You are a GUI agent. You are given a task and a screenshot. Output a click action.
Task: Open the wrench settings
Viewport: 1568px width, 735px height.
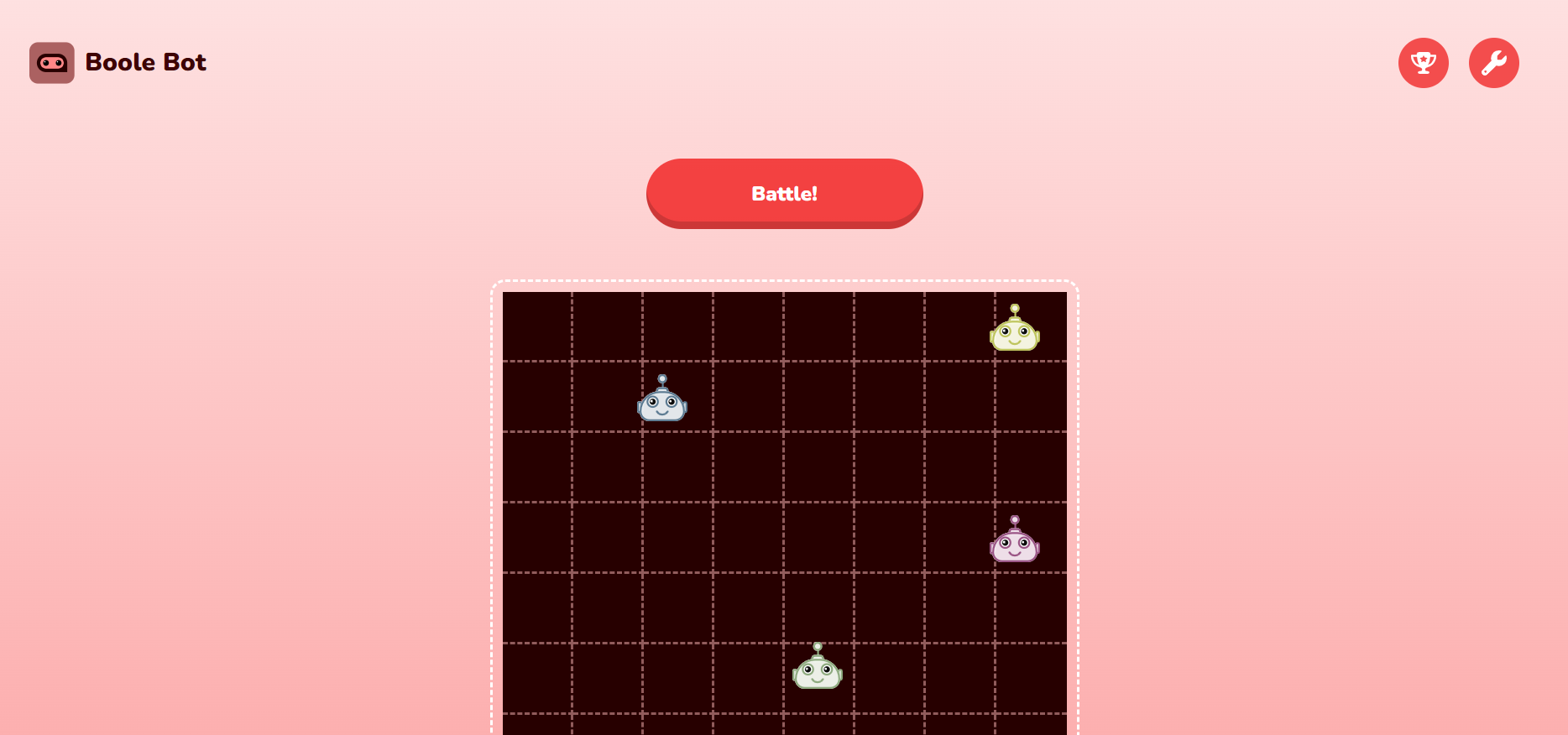pyautogui.click(x=1493, y=63)
